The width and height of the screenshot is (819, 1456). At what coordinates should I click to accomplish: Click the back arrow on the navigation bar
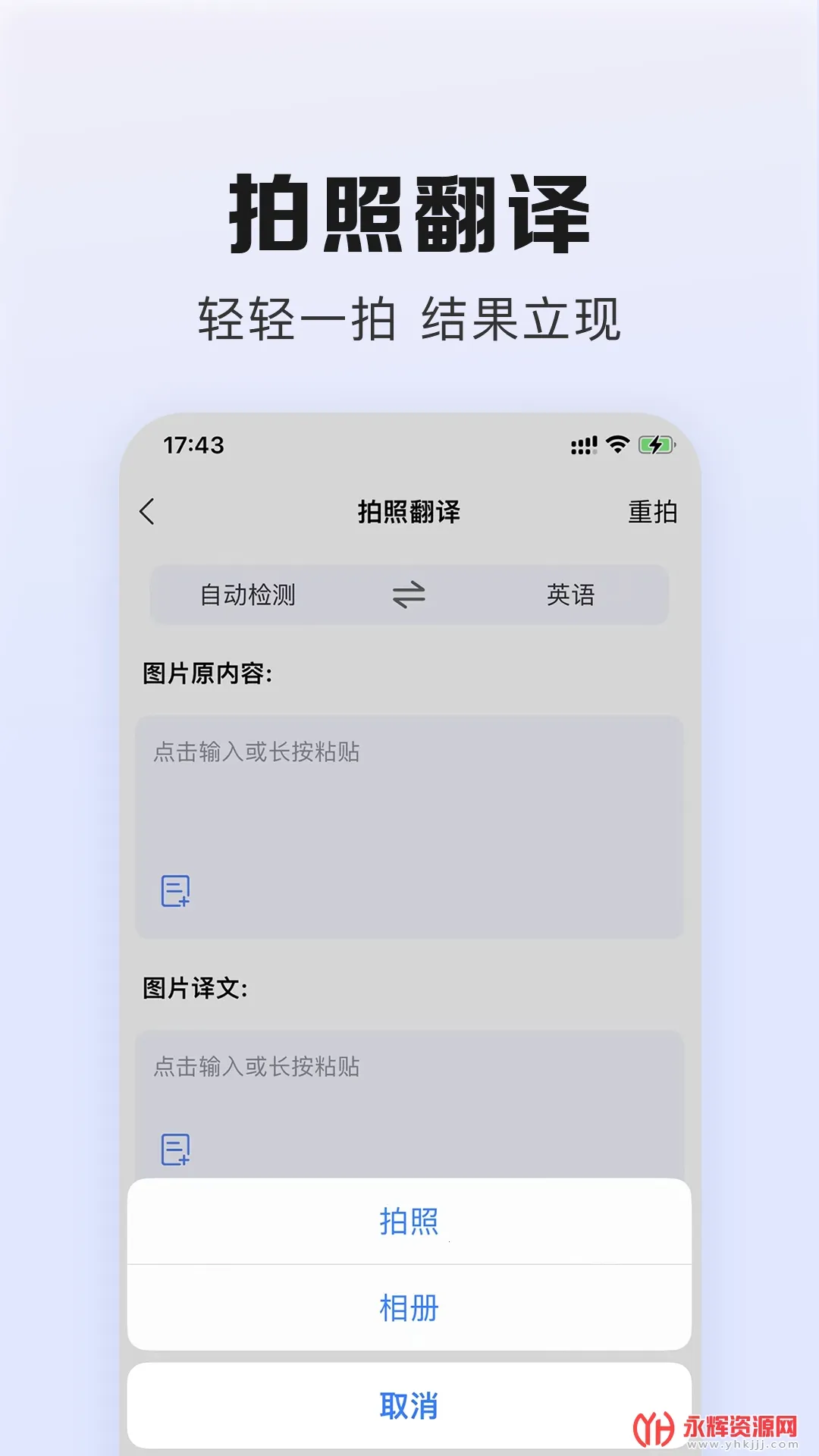pyautogui.click(x=147, y=511)
